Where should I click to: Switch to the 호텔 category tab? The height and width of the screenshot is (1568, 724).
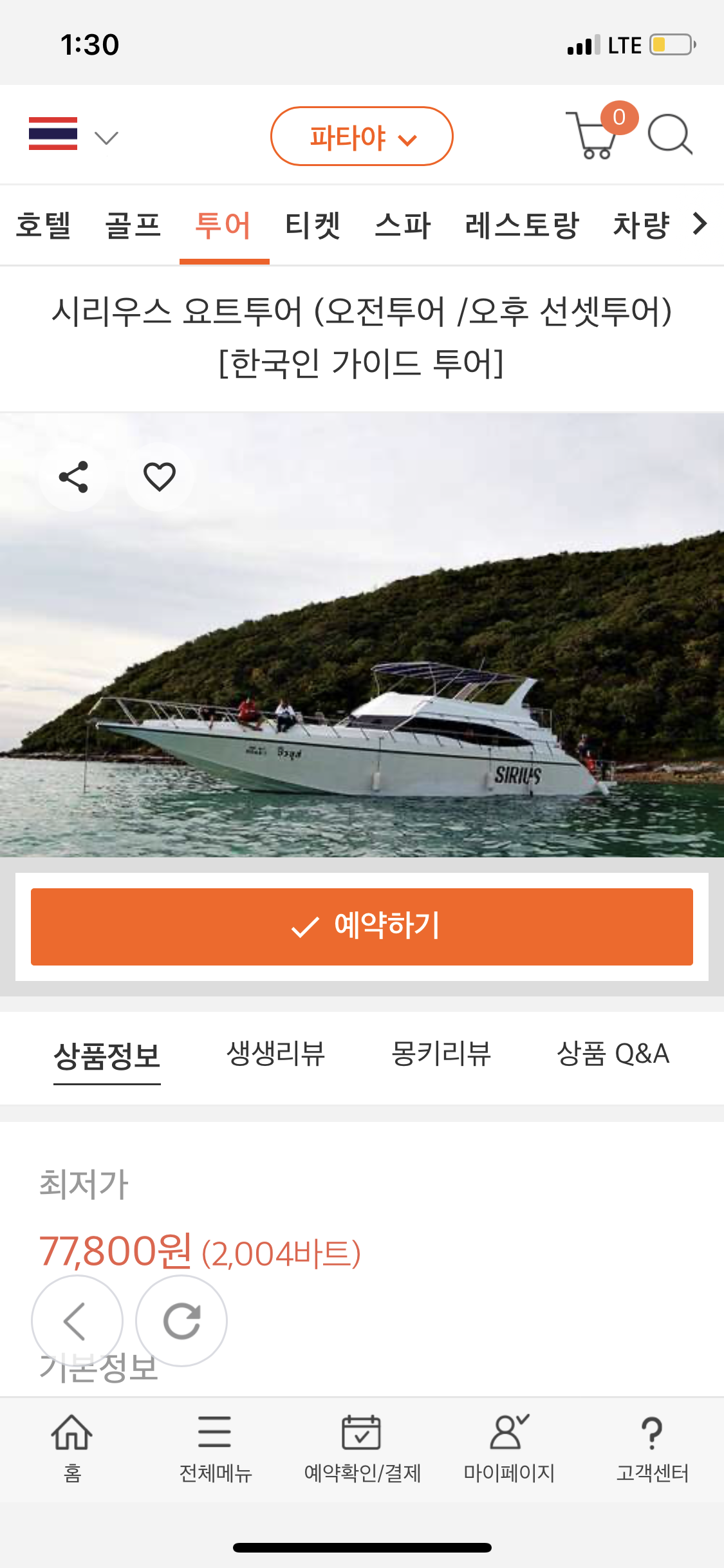(x=44, y=225)
